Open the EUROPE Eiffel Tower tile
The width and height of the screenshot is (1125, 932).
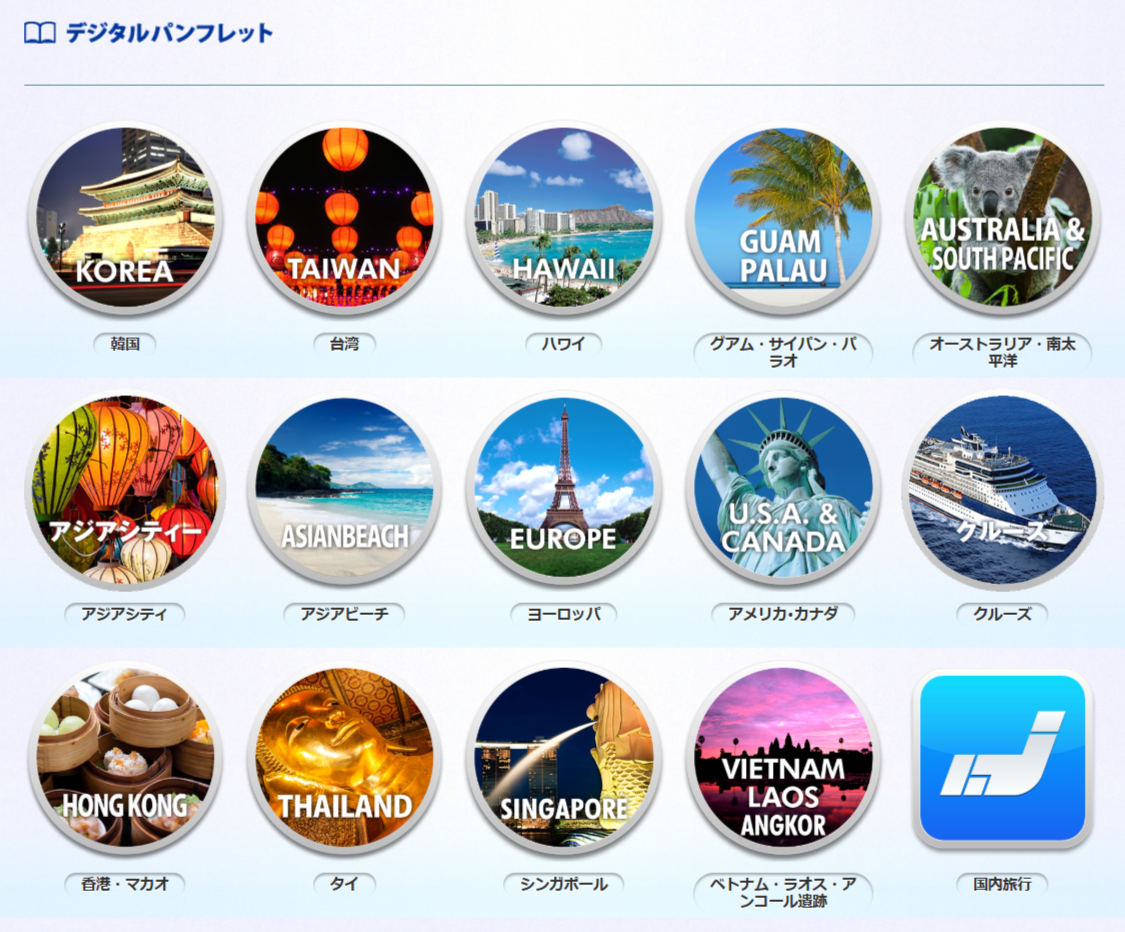(x=564, y=489)
